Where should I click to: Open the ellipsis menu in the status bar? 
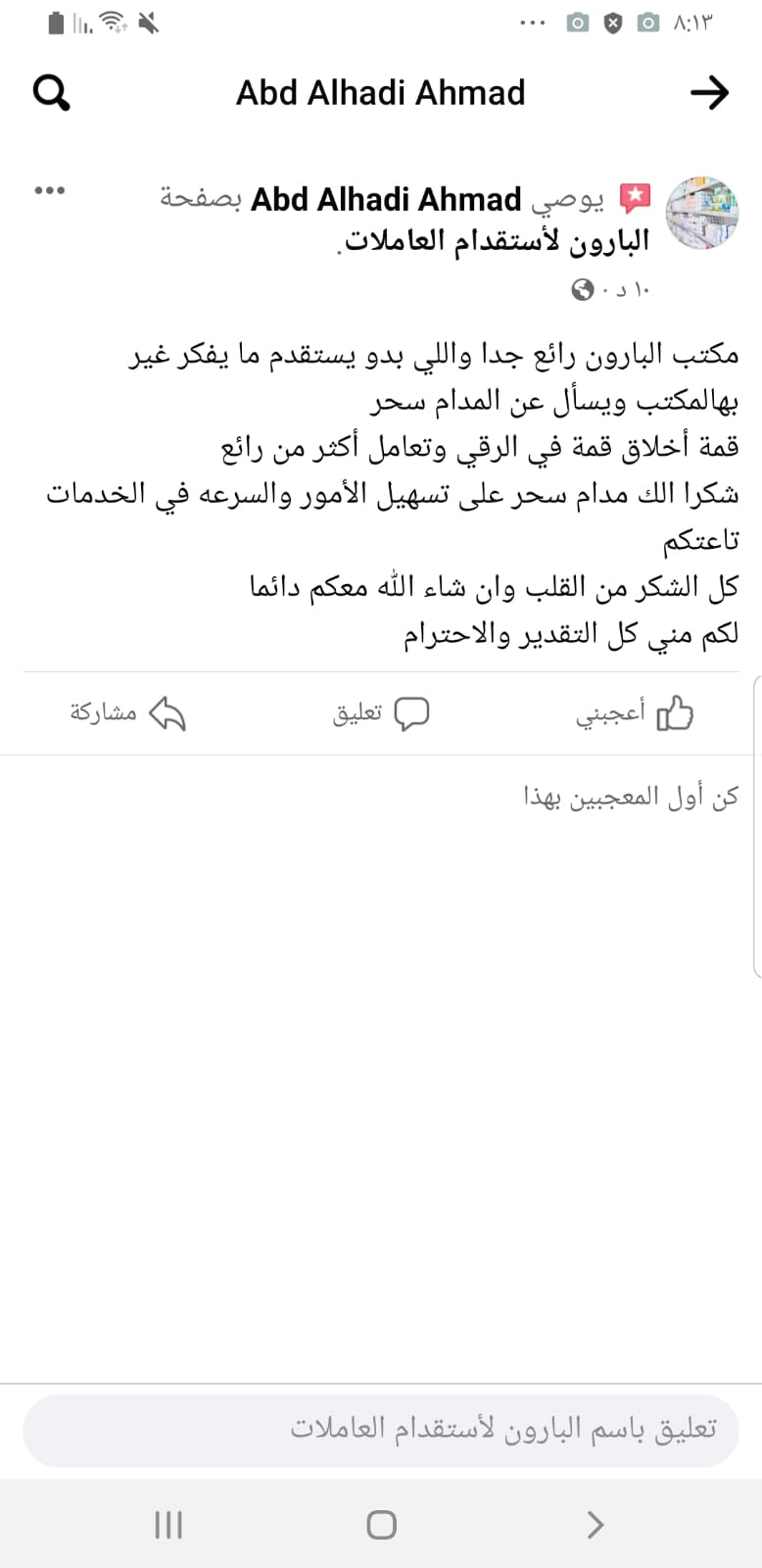[x=531, y=22]
